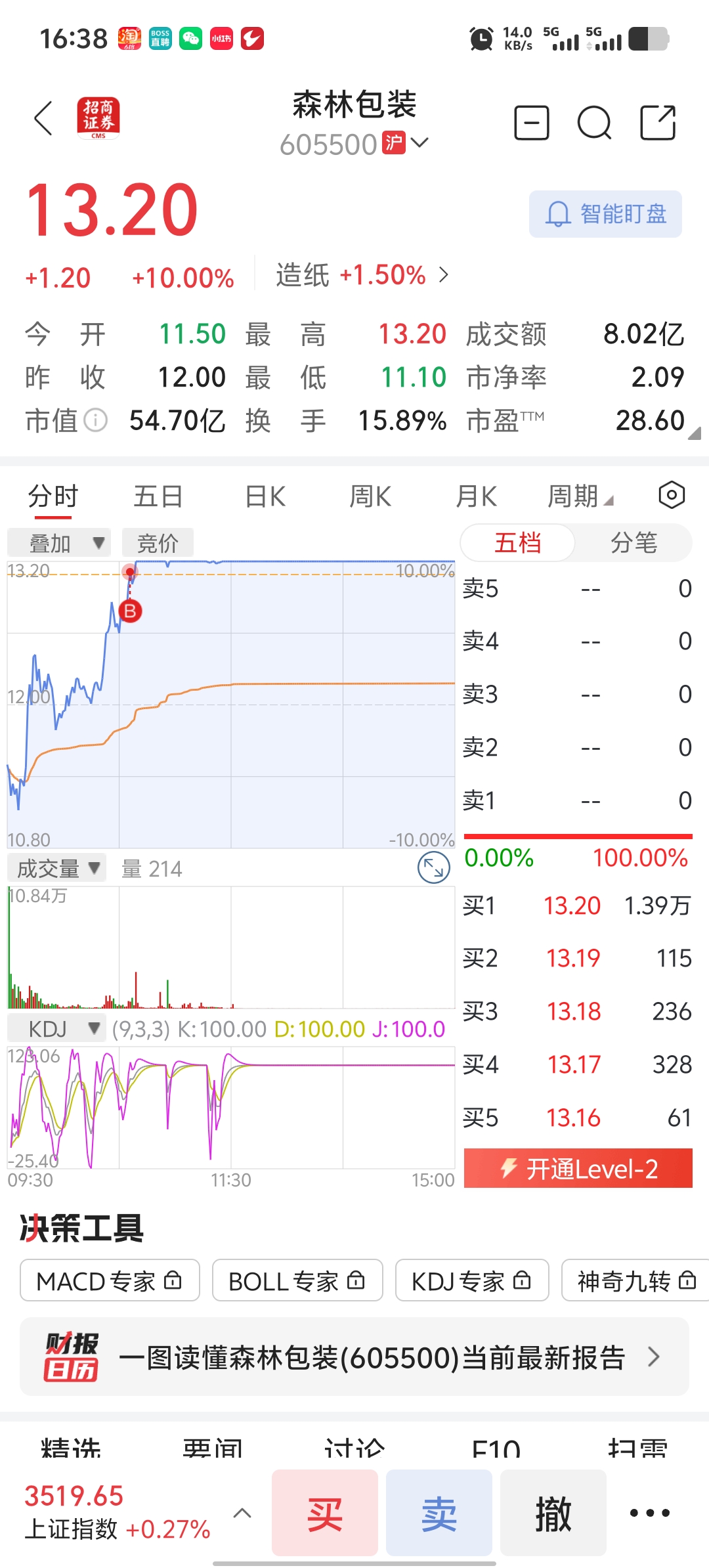Switch to the 五日 chart tab
The image size is (709, 1568).
coord(158,496)
